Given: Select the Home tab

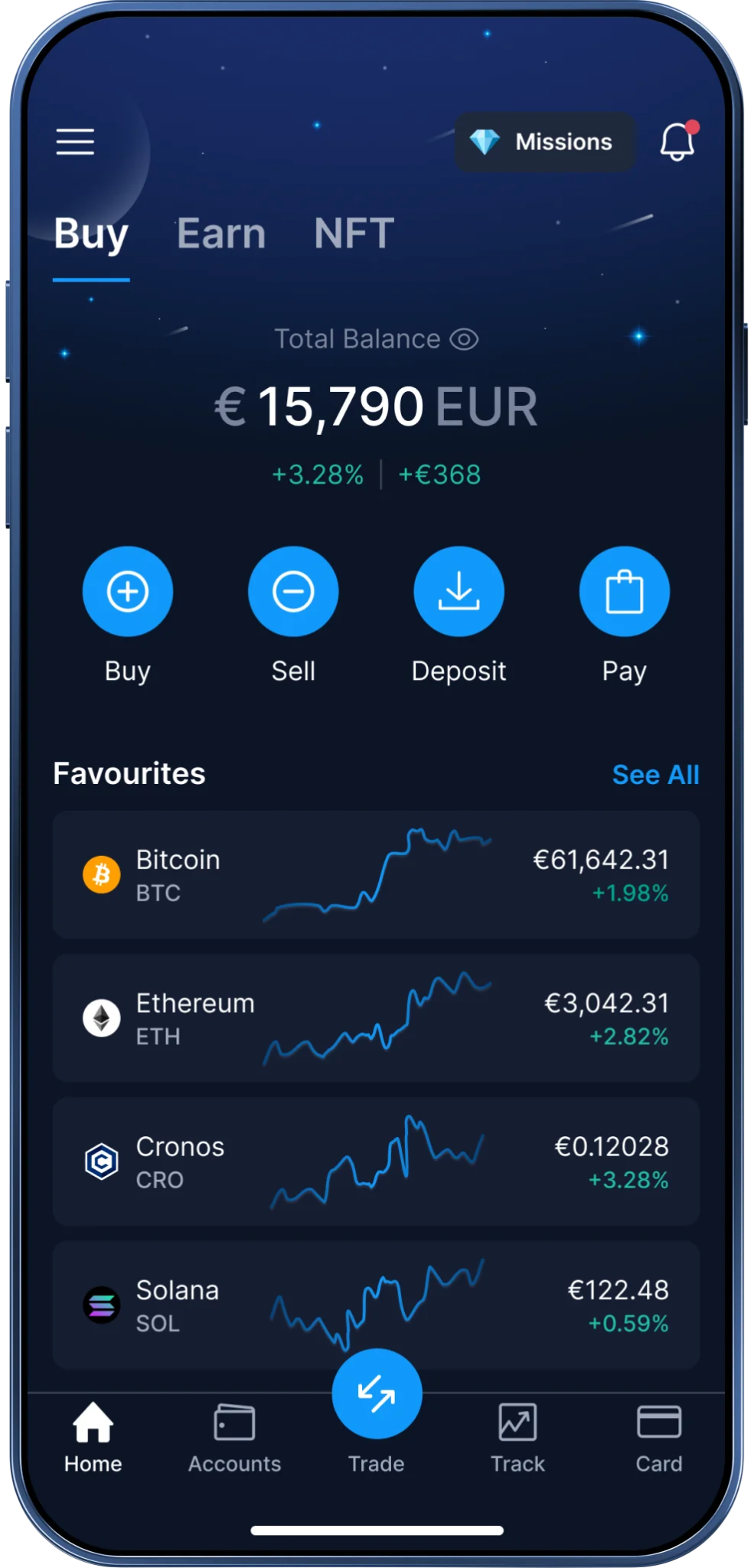Looking at the screenshot, I should (x=93, y=1439).
